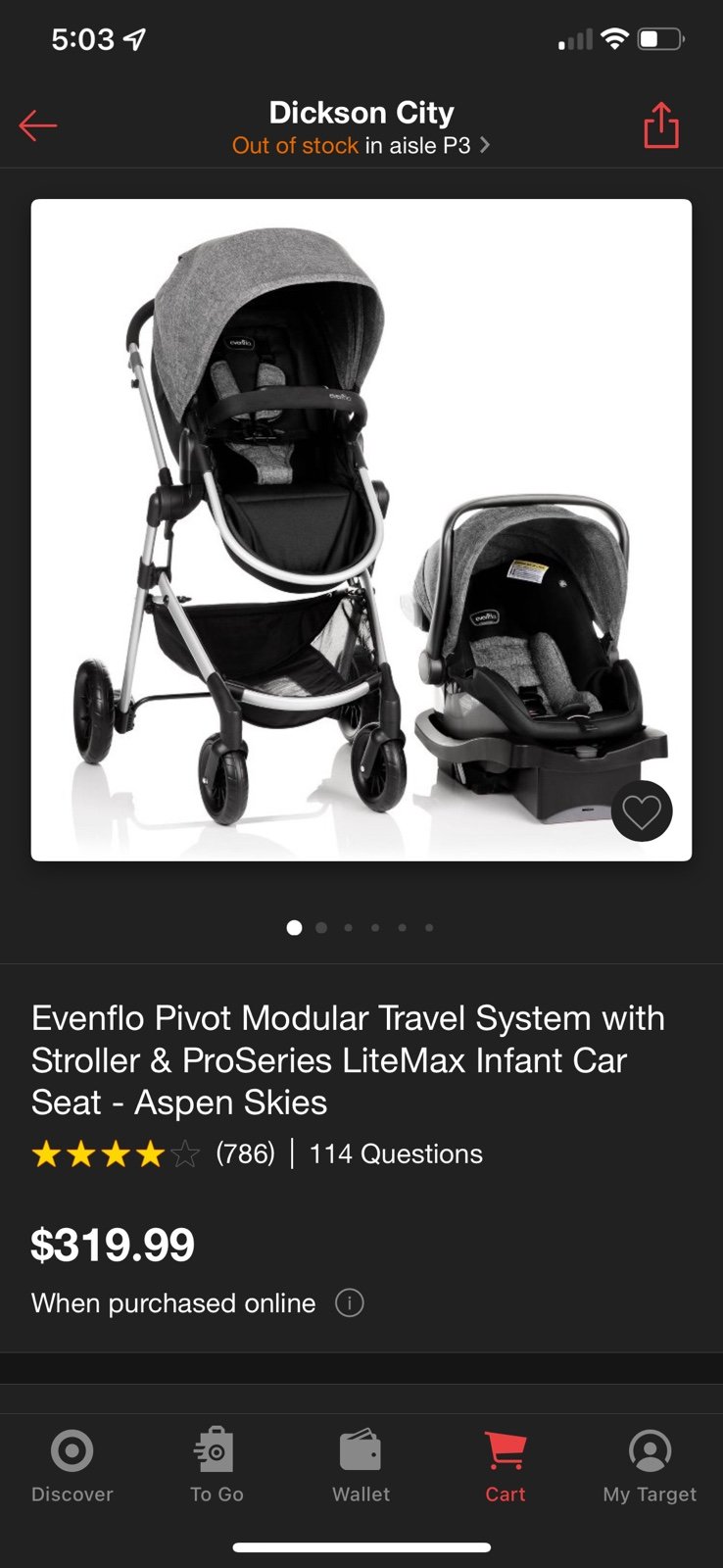Share this product

point(661,125)
